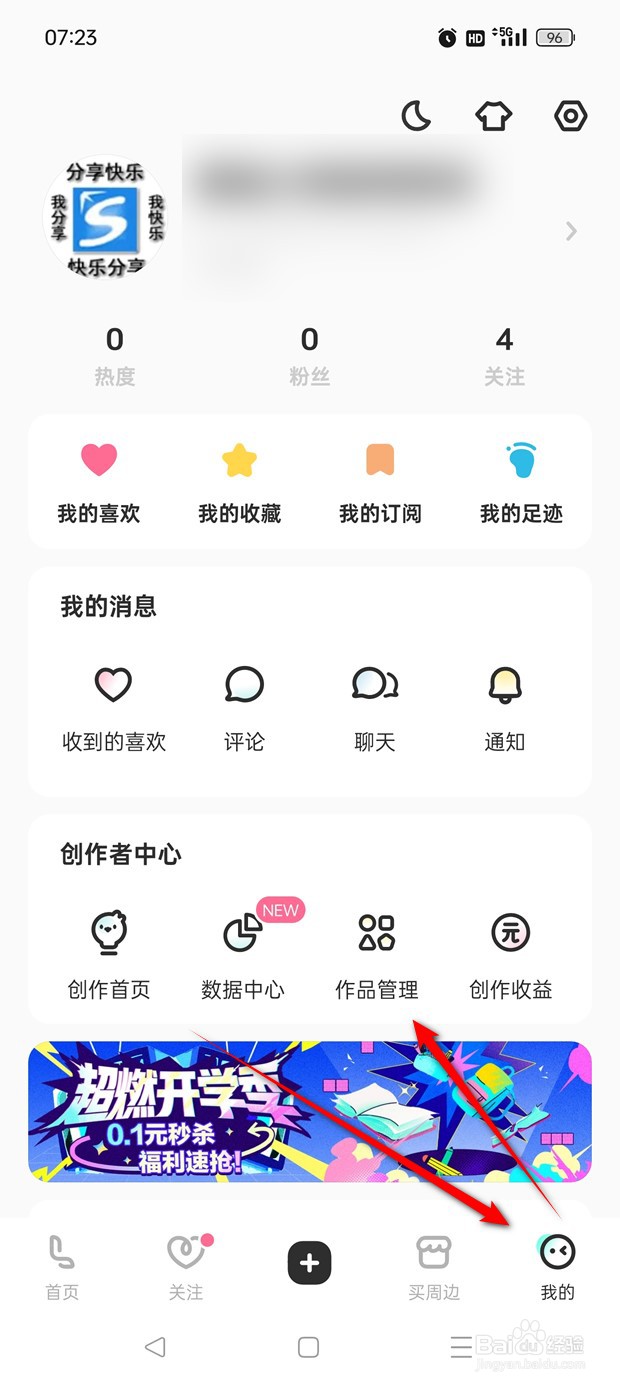620x1386 pixels.
Task: Check 通知 notifications
Action: point(505,709)
